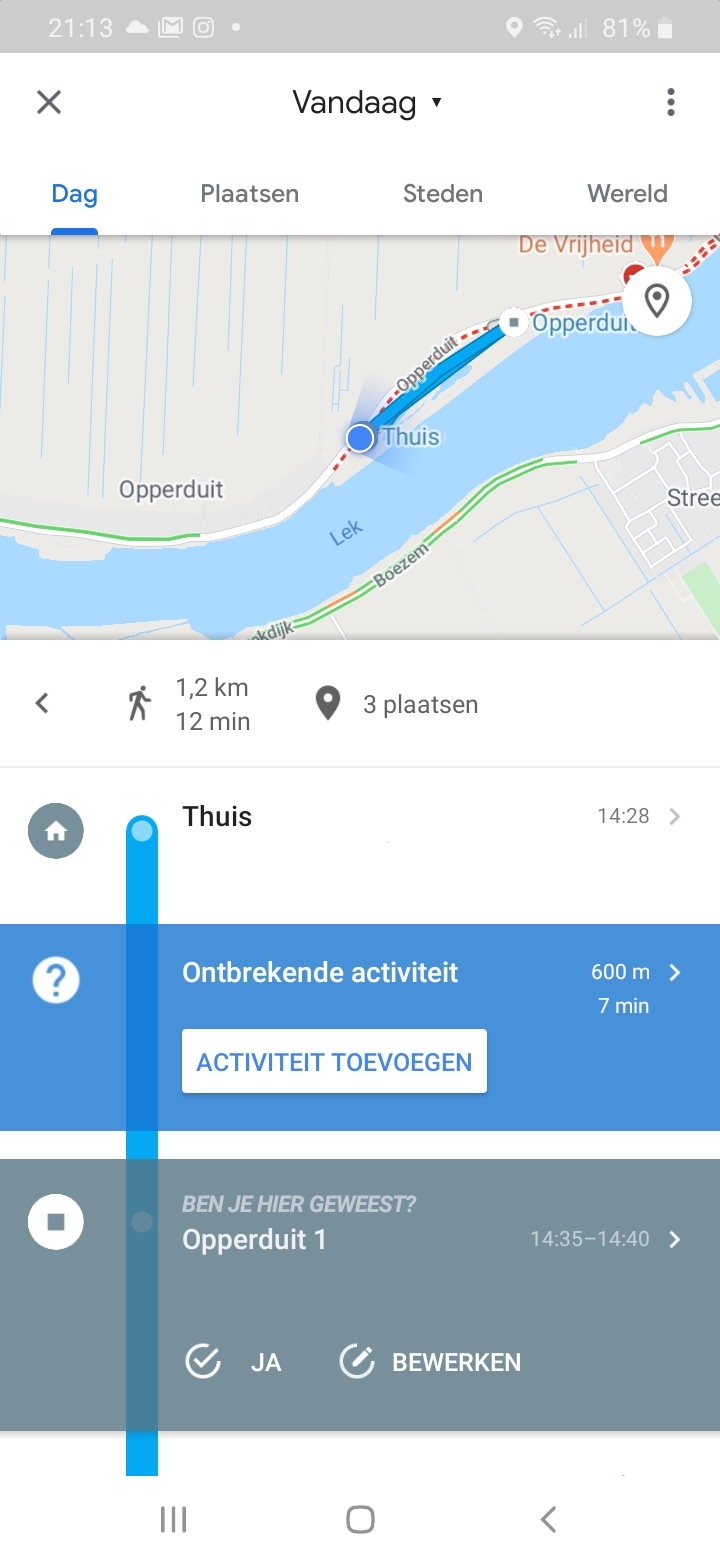Tap the location pin button on map

[x=656, y=299]
